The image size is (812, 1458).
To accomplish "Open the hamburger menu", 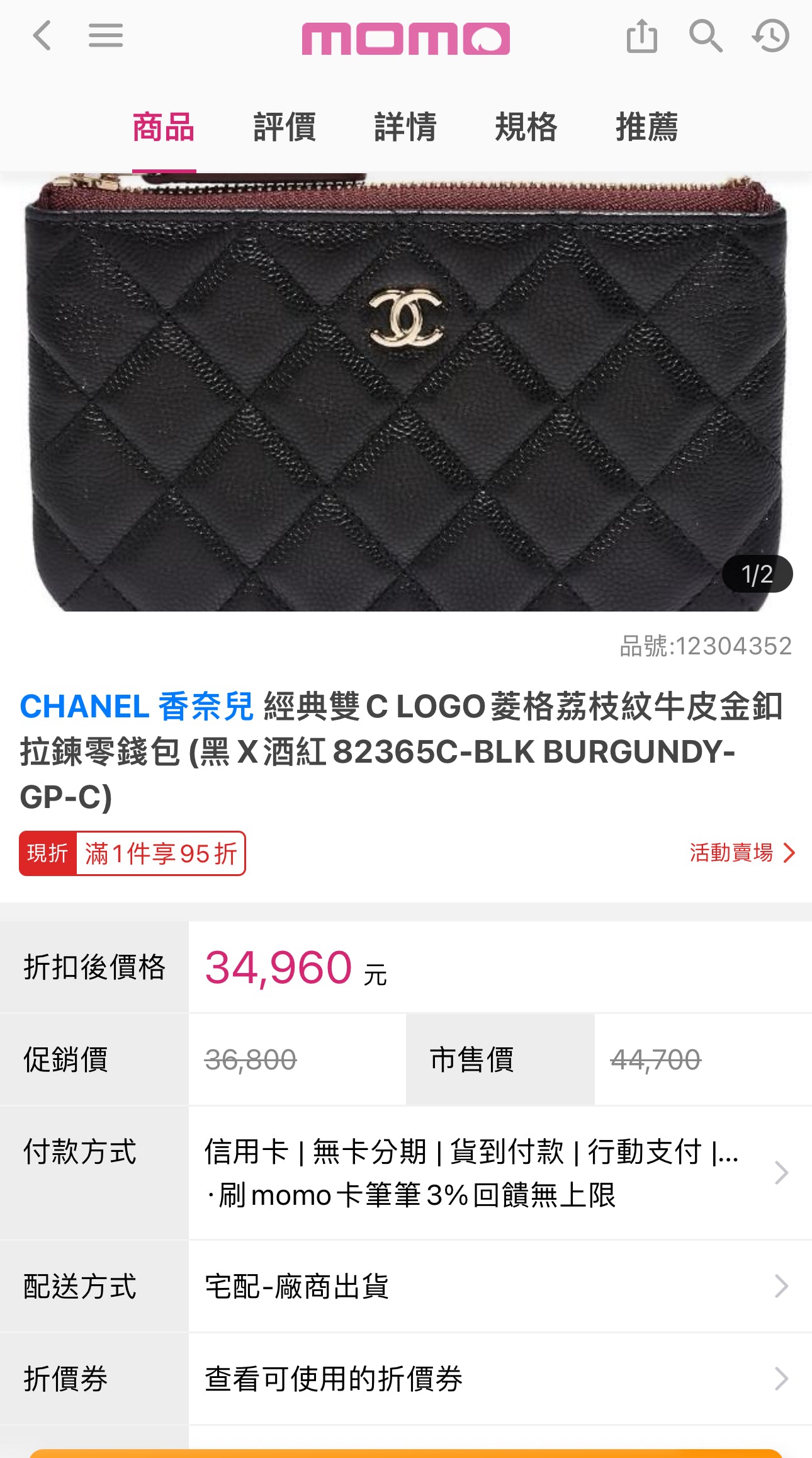I will 105,36.
